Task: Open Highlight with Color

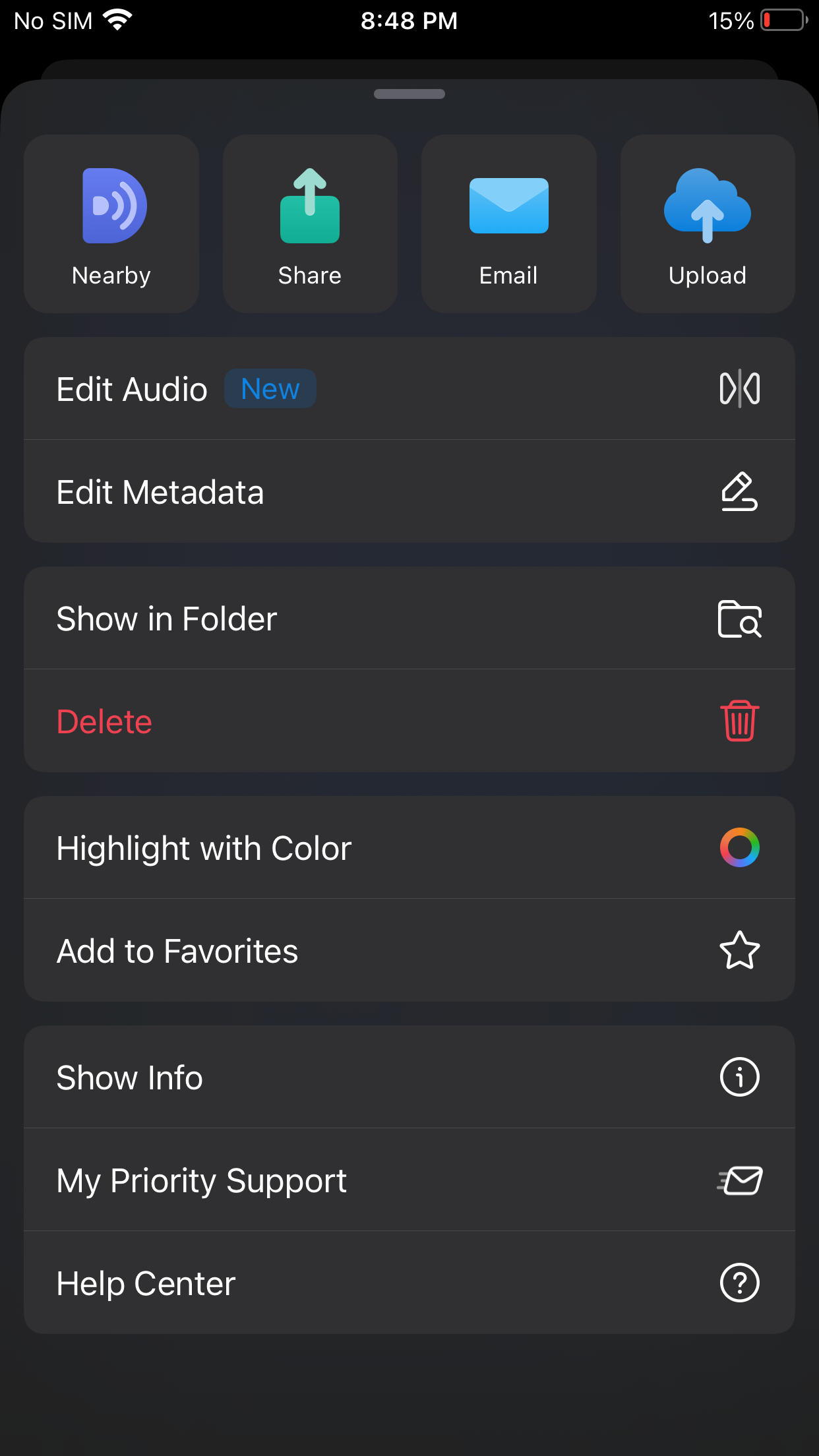Action: pyautogui.click(x=409, y=848)
